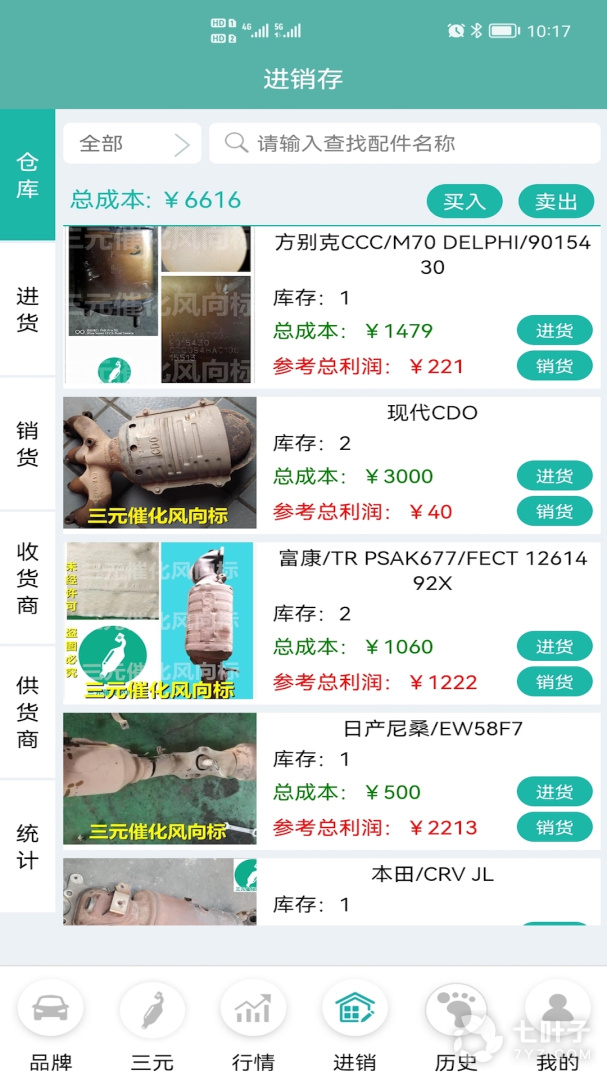The height and width of the screenshot is (1080, 607).
Task: Tap the 卖出 button
Action: (555, 201)
